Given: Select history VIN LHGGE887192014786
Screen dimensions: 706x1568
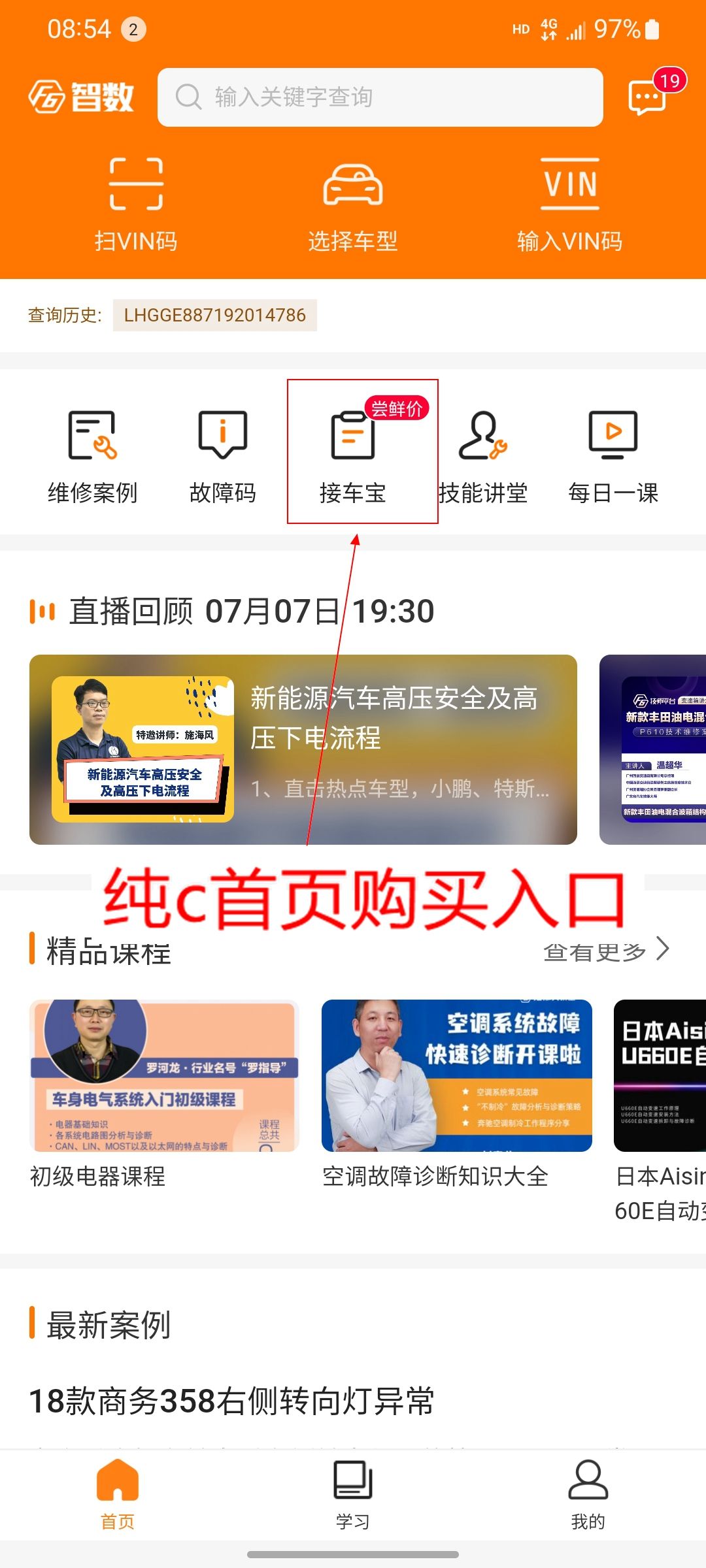Looking at the screenshot, I should 214,316.
